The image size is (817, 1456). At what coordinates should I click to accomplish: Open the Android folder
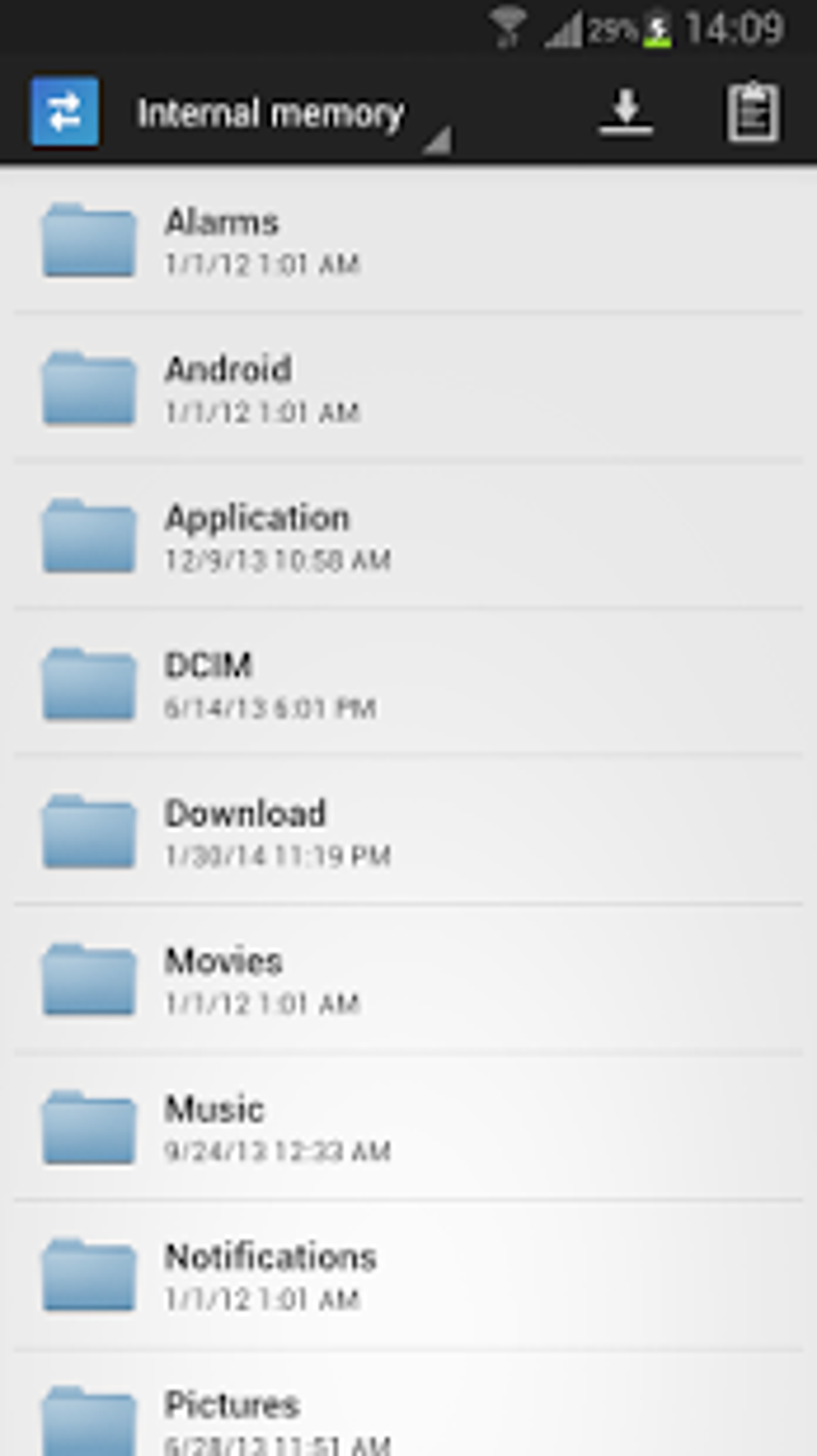click(408, 388)
